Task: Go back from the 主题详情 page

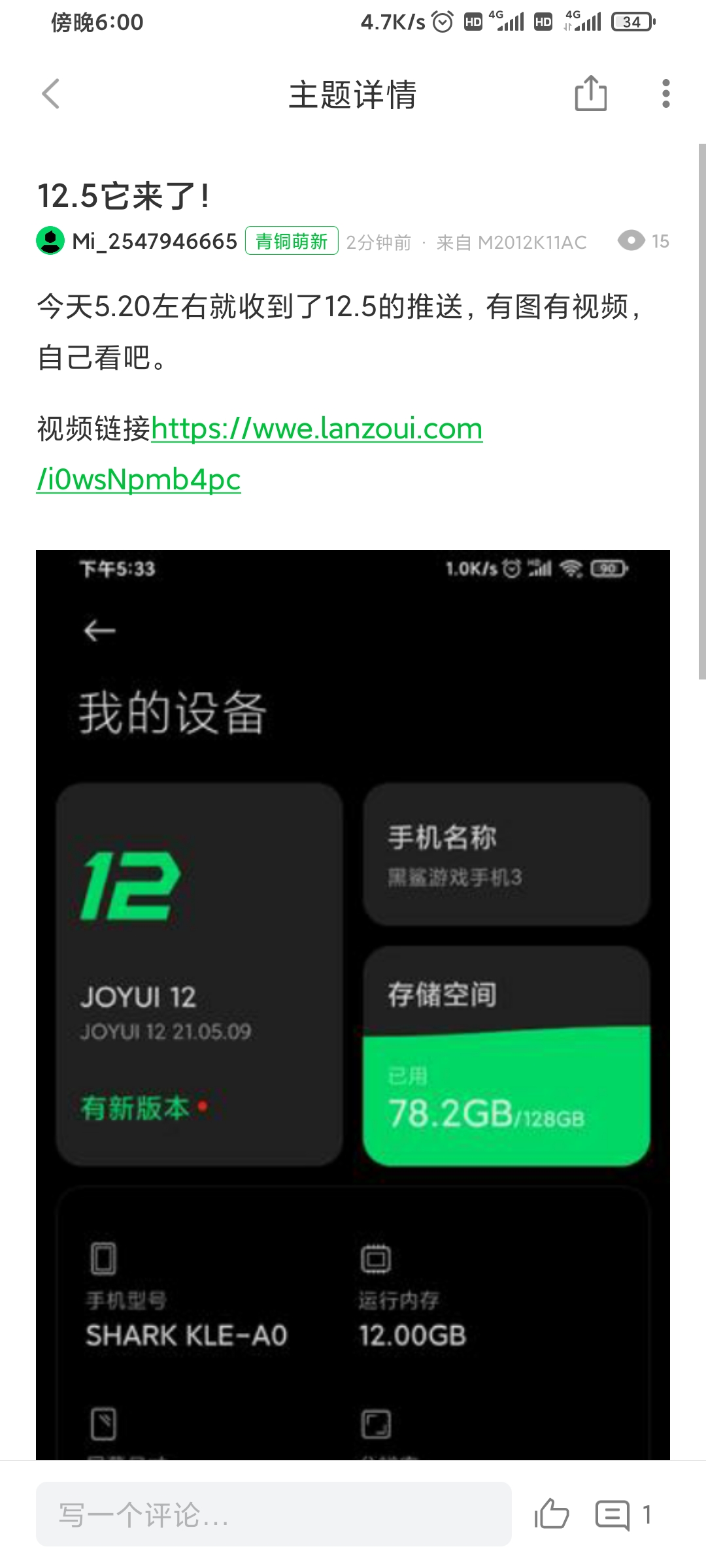Action: pos(51,93)
